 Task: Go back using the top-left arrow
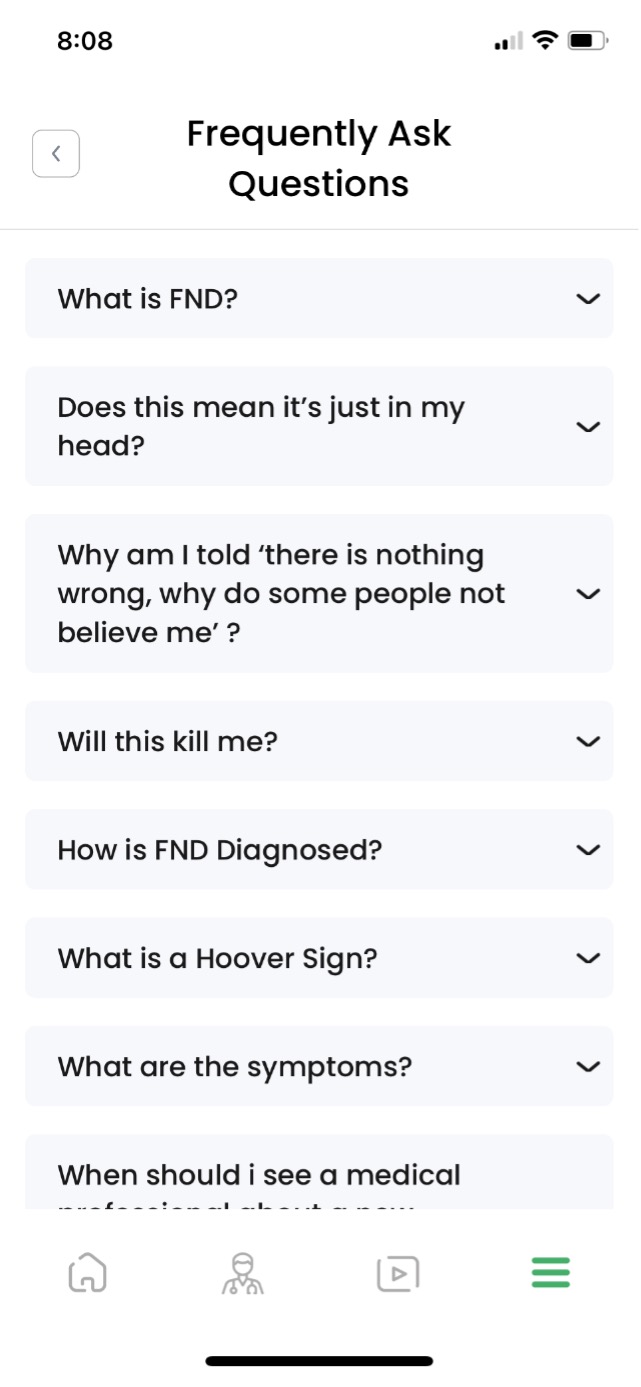[x=56, y=154]
